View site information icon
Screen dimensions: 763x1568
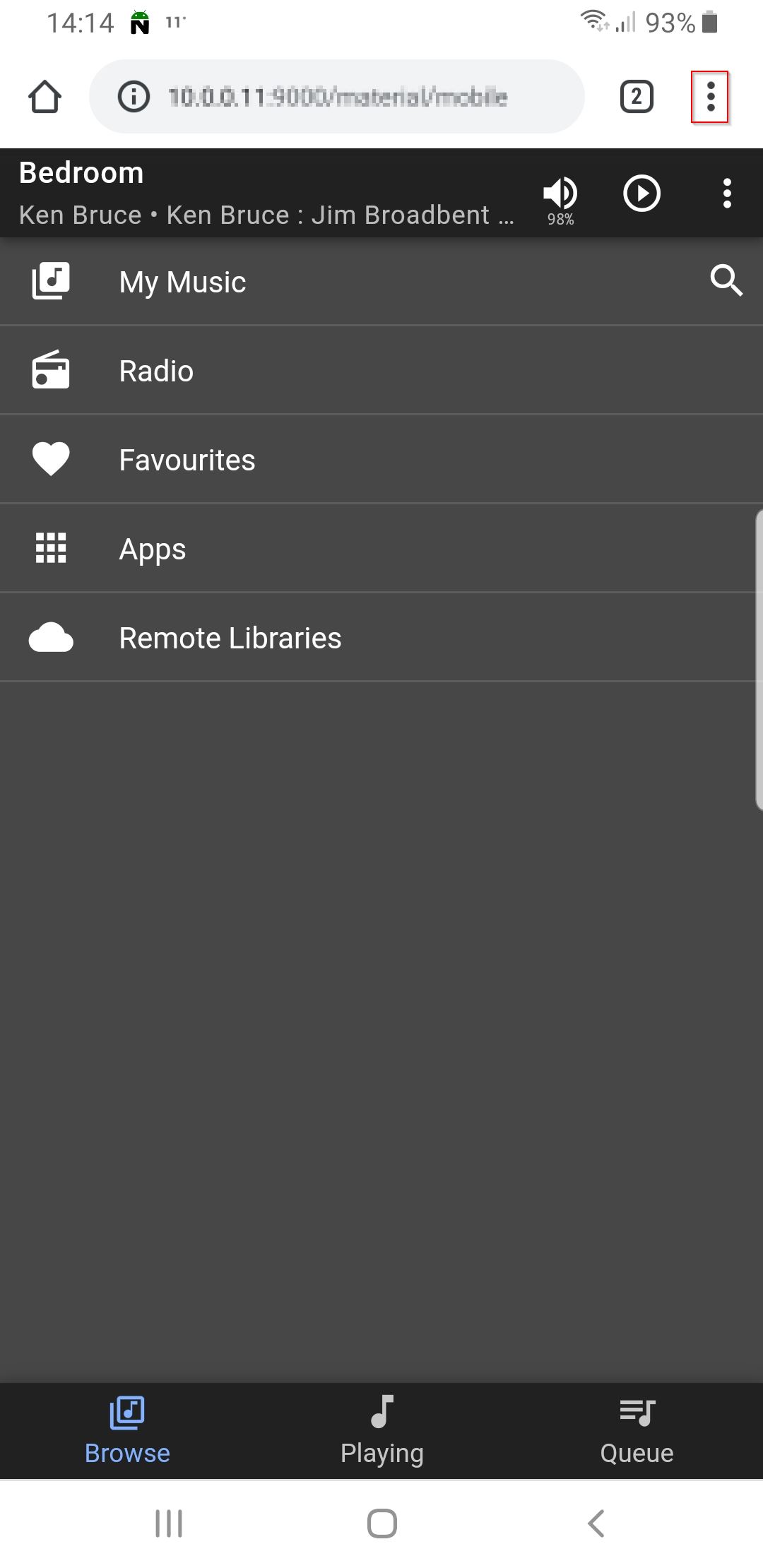tap(134, 97)
